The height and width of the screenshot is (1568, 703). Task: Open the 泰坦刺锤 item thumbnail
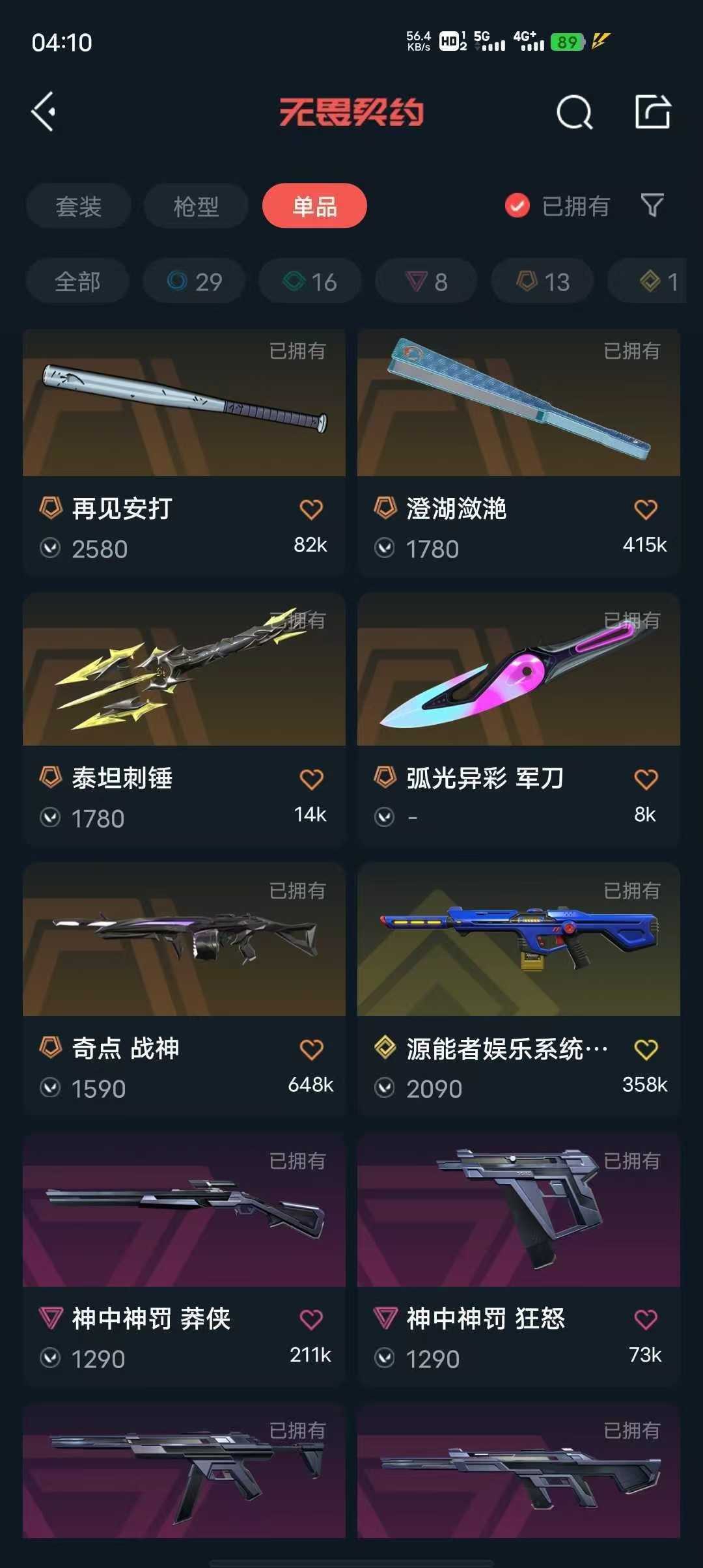click(184, 671)
